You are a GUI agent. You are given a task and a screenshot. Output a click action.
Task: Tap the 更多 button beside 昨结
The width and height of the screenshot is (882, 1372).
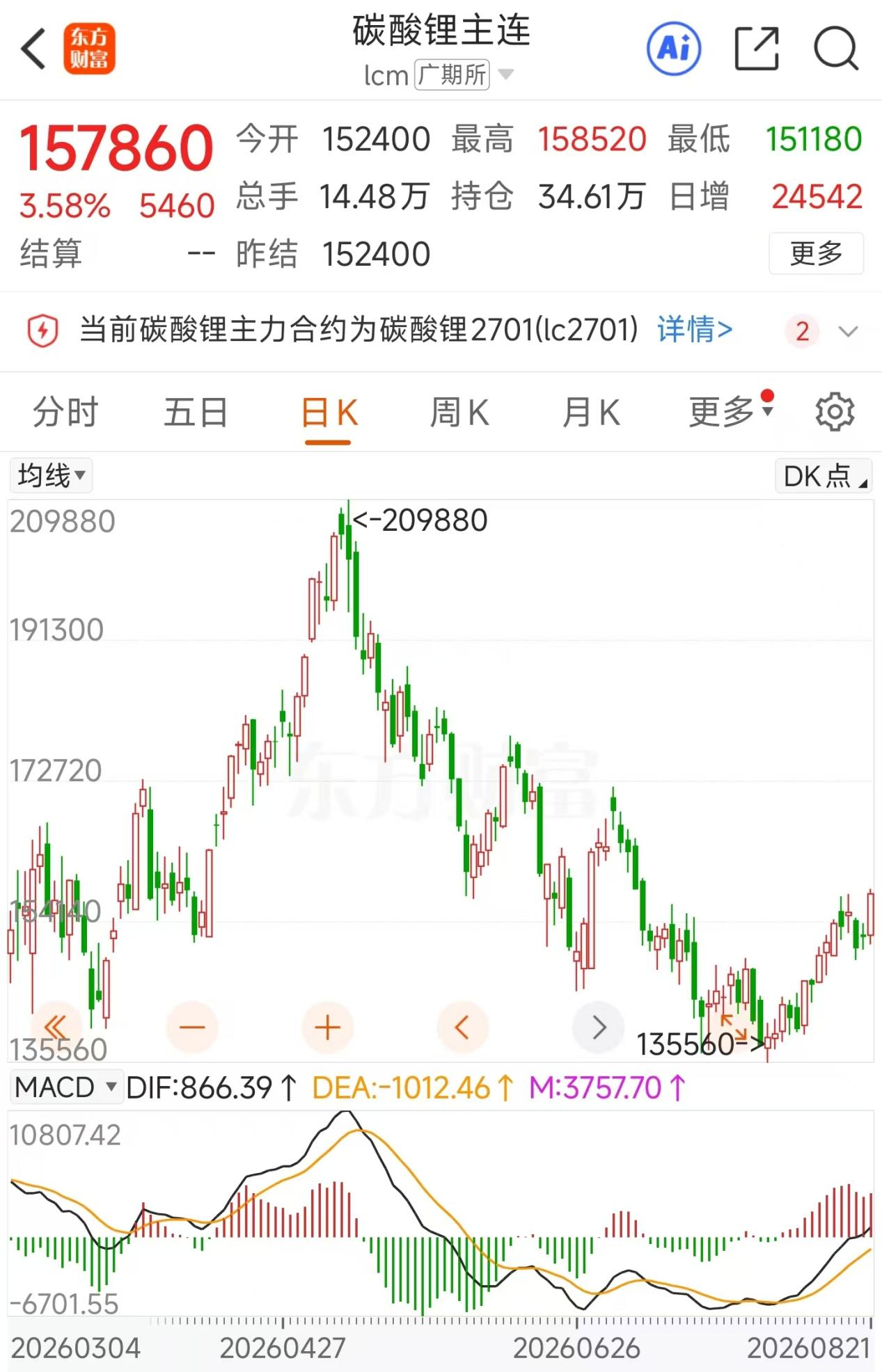(816, 253)
